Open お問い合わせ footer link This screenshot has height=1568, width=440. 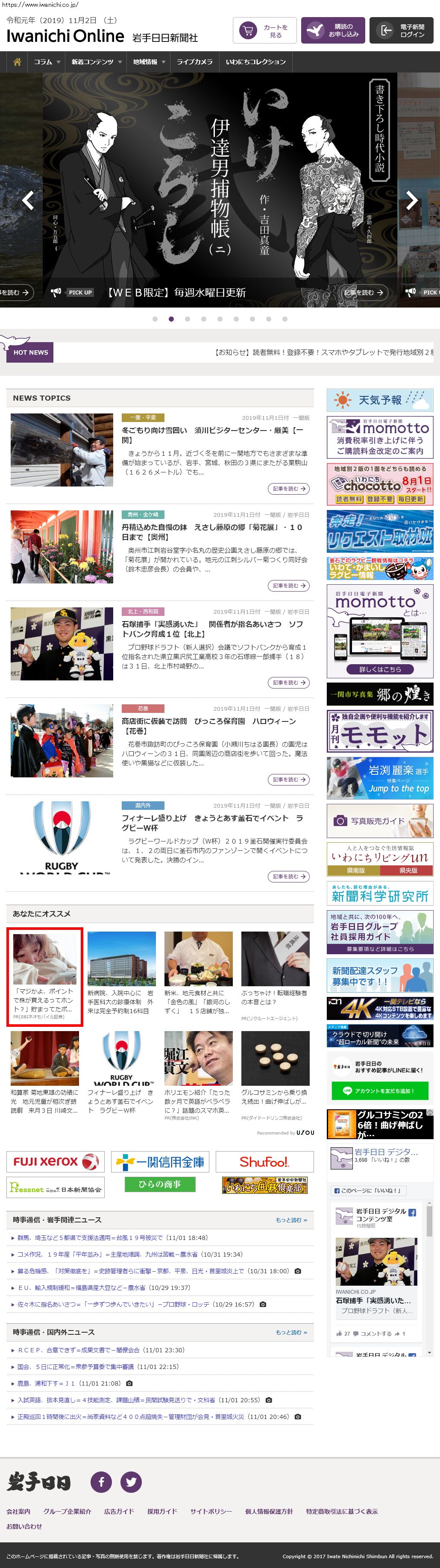24,1526
